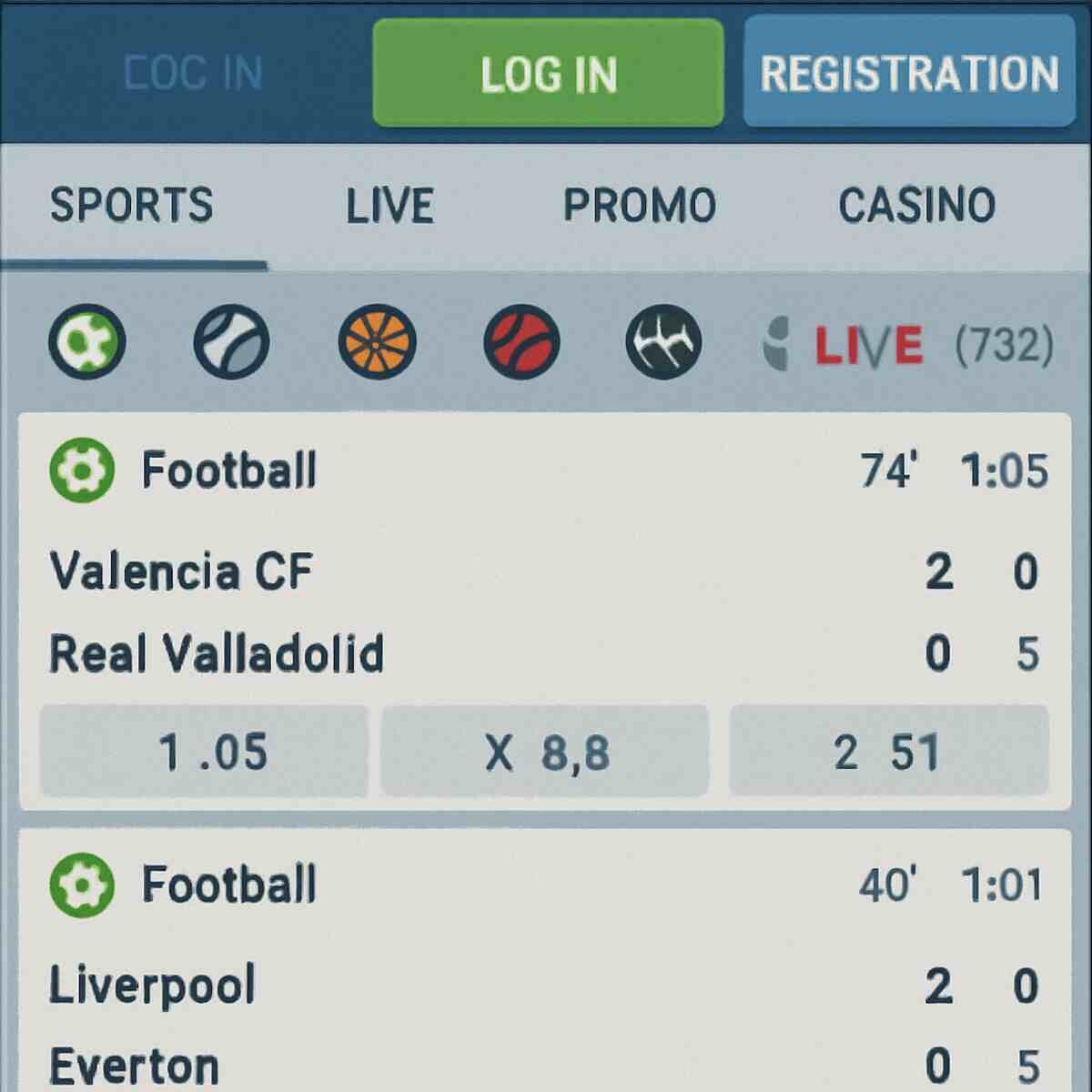The height and width of the screenshot is (1092, 1092).
Task: Go to the CASINO tab
Action: point(916,205)
